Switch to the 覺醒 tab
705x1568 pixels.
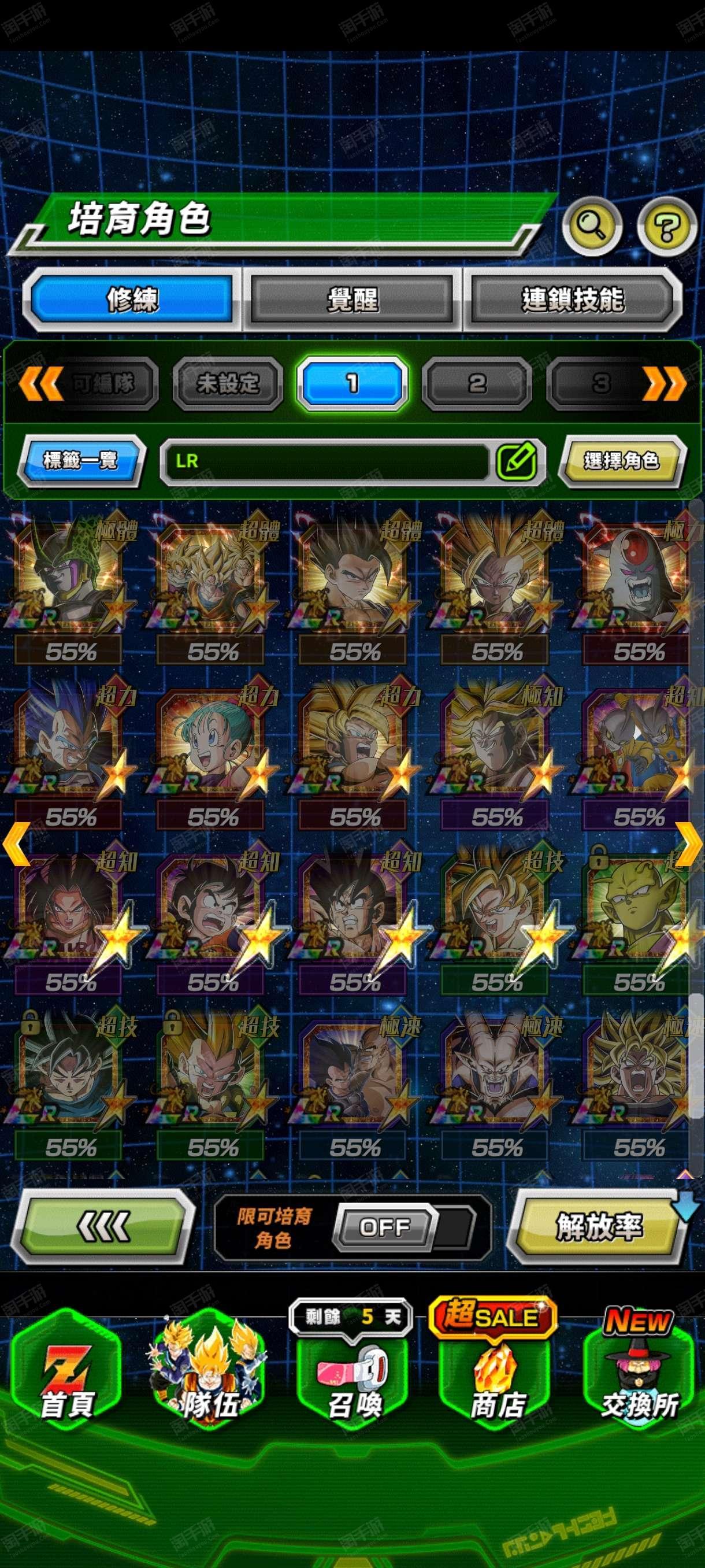point(352,299)
